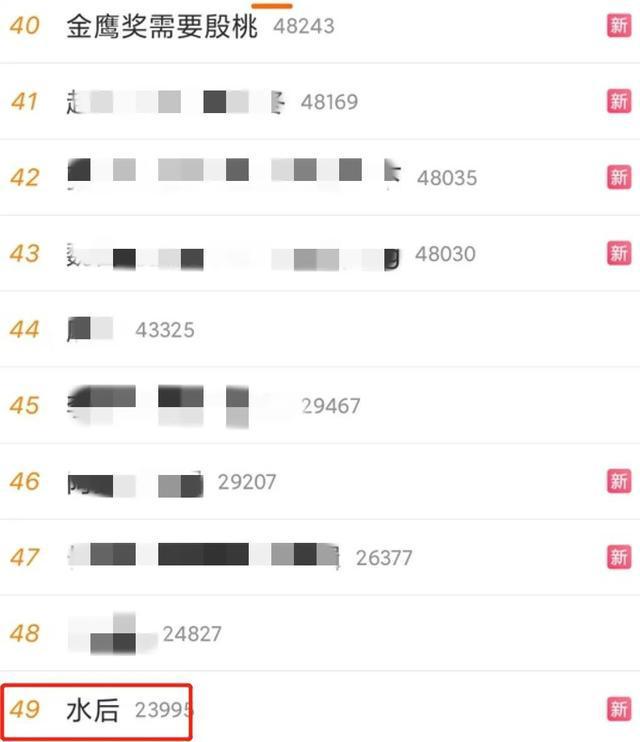Open the rank 46 topic with 29207 heat
640x742 pixels.
click(135, 482)
